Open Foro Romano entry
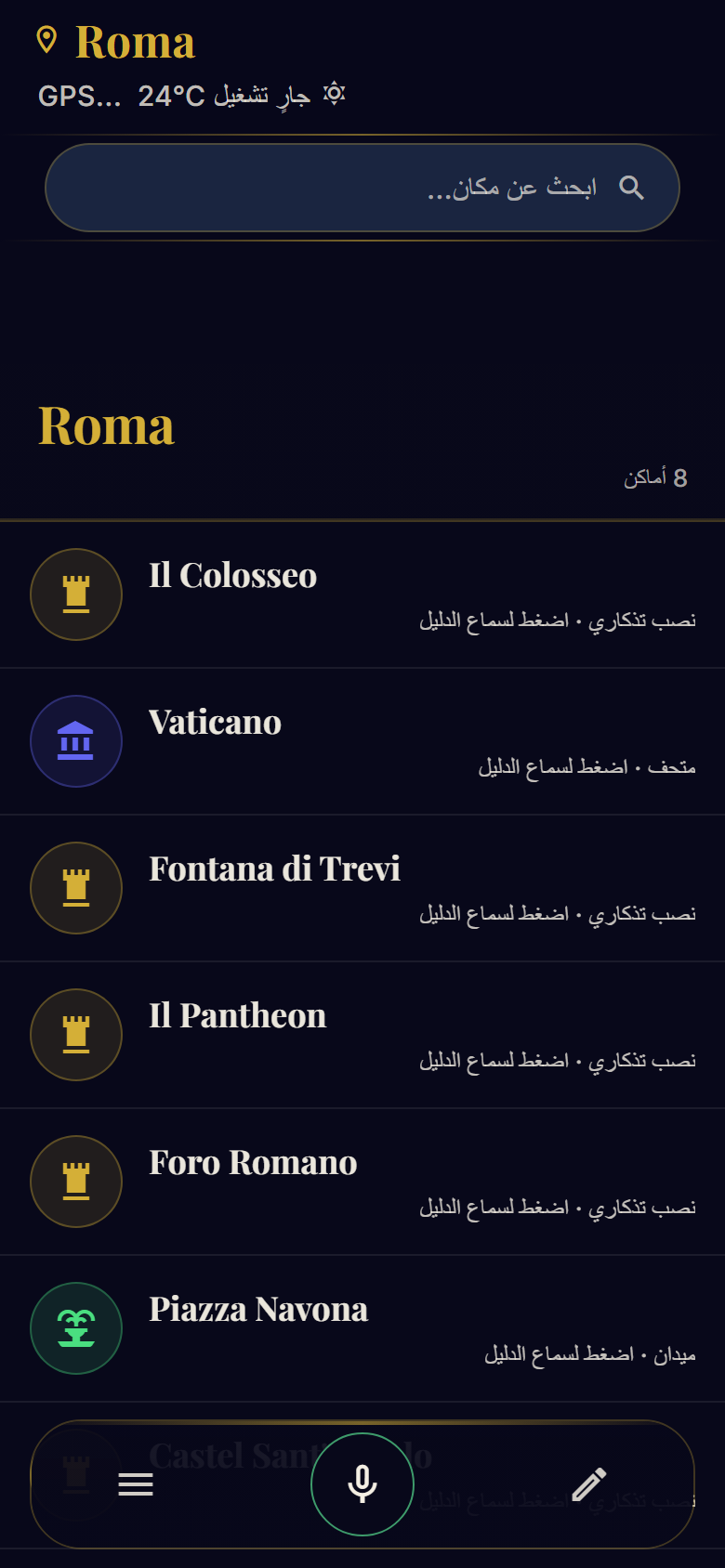The height and width of the screenshot is (1568, 725). pos(362,1182)
